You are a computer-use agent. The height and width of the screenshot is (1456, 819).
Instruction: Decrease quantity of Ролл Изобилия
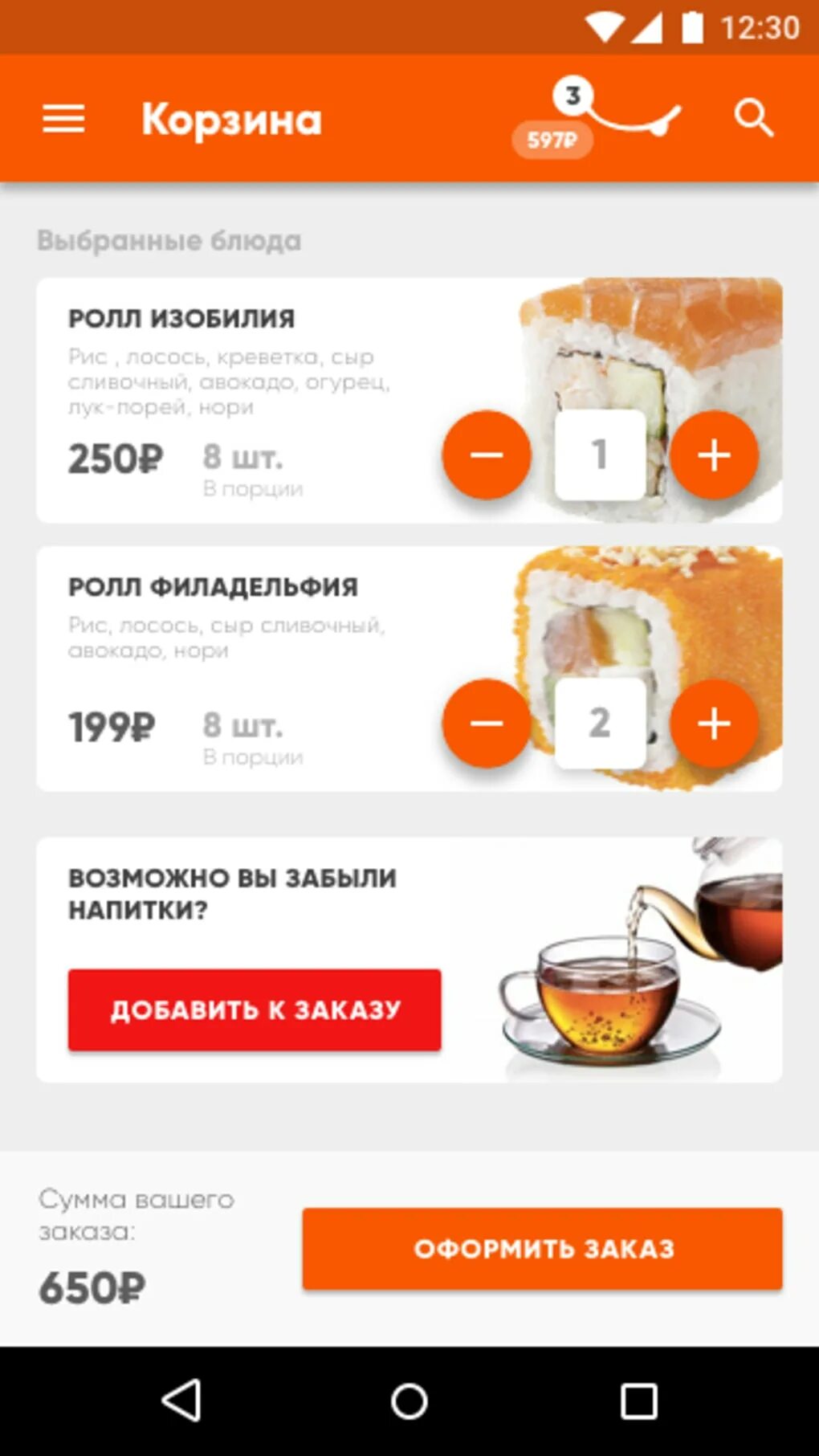pyautogui.click(x=487, y=455)
